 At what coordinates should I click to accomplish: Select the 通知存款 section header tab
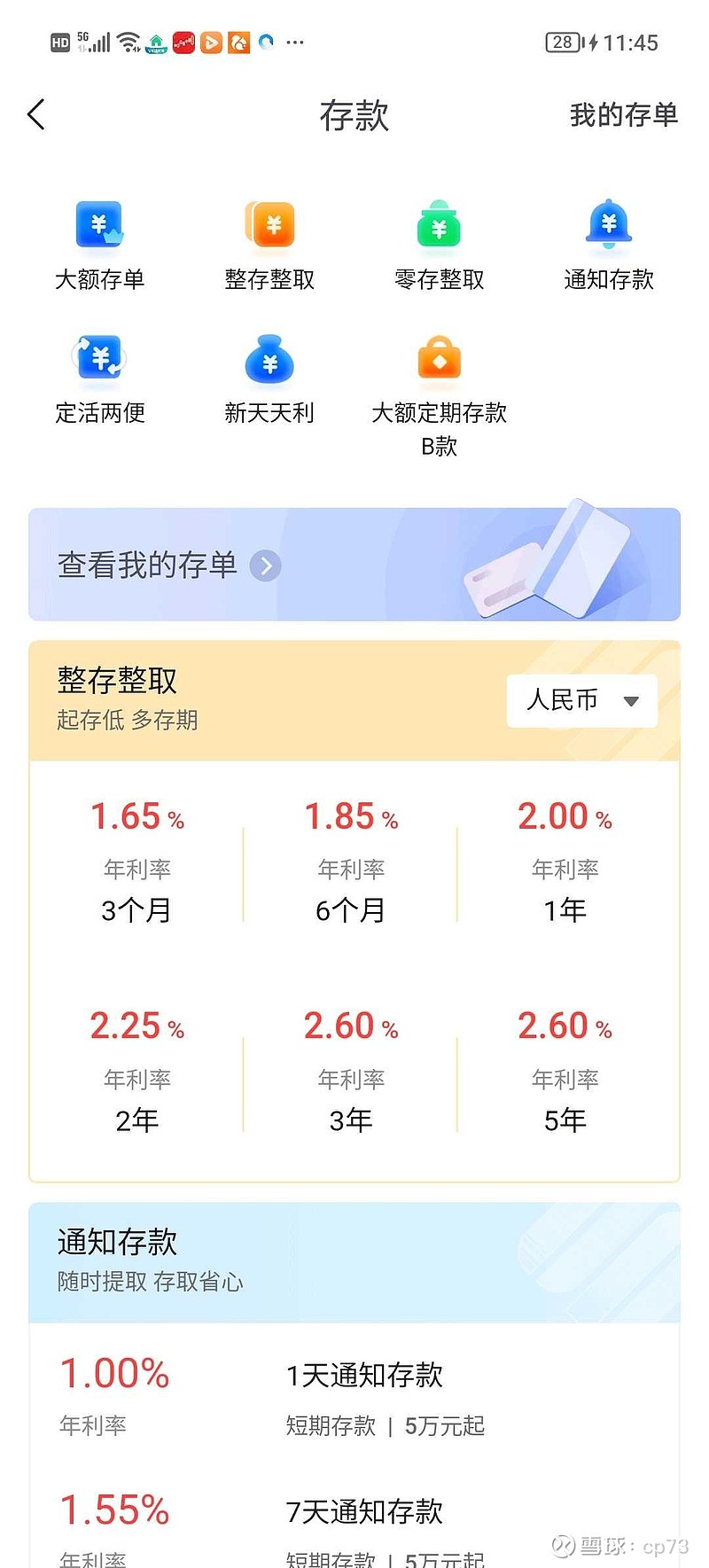114,1243
